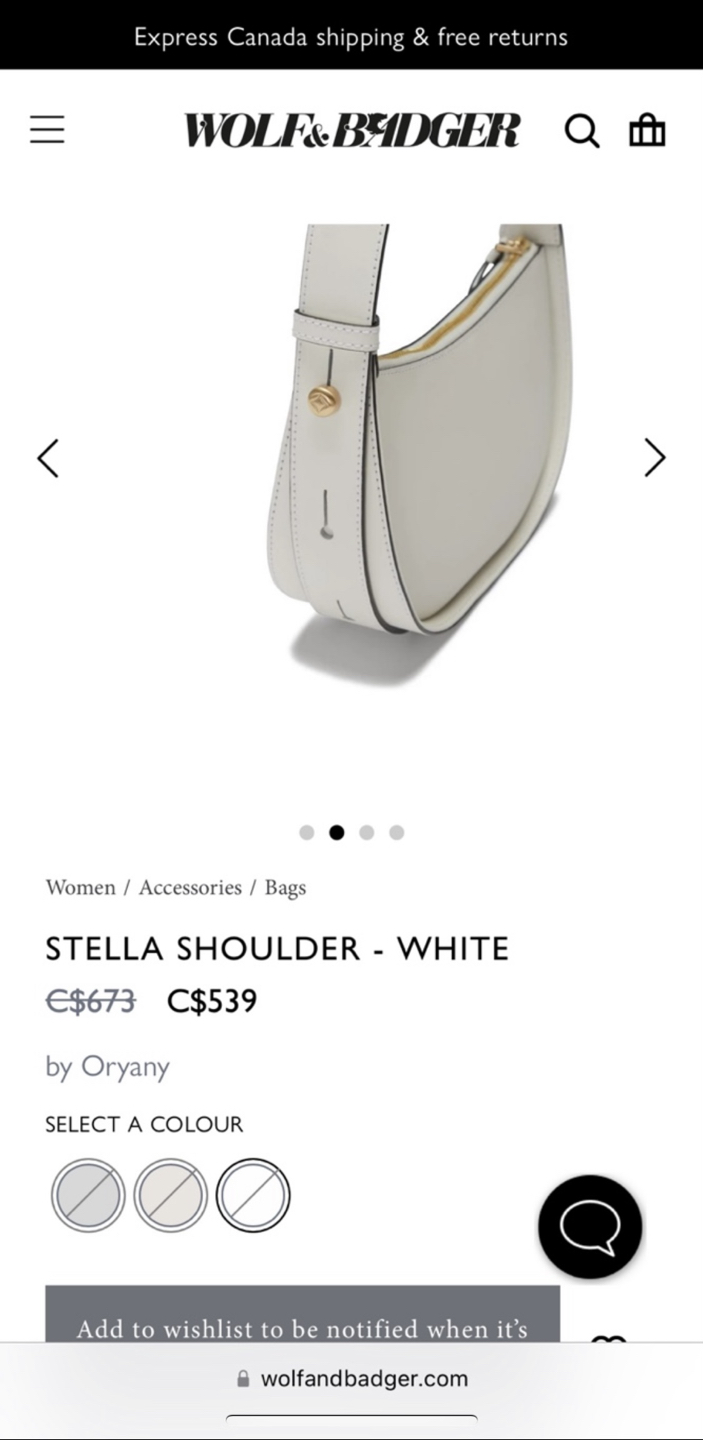Go to the Wolf & Badger homepage

coord(351,131)
